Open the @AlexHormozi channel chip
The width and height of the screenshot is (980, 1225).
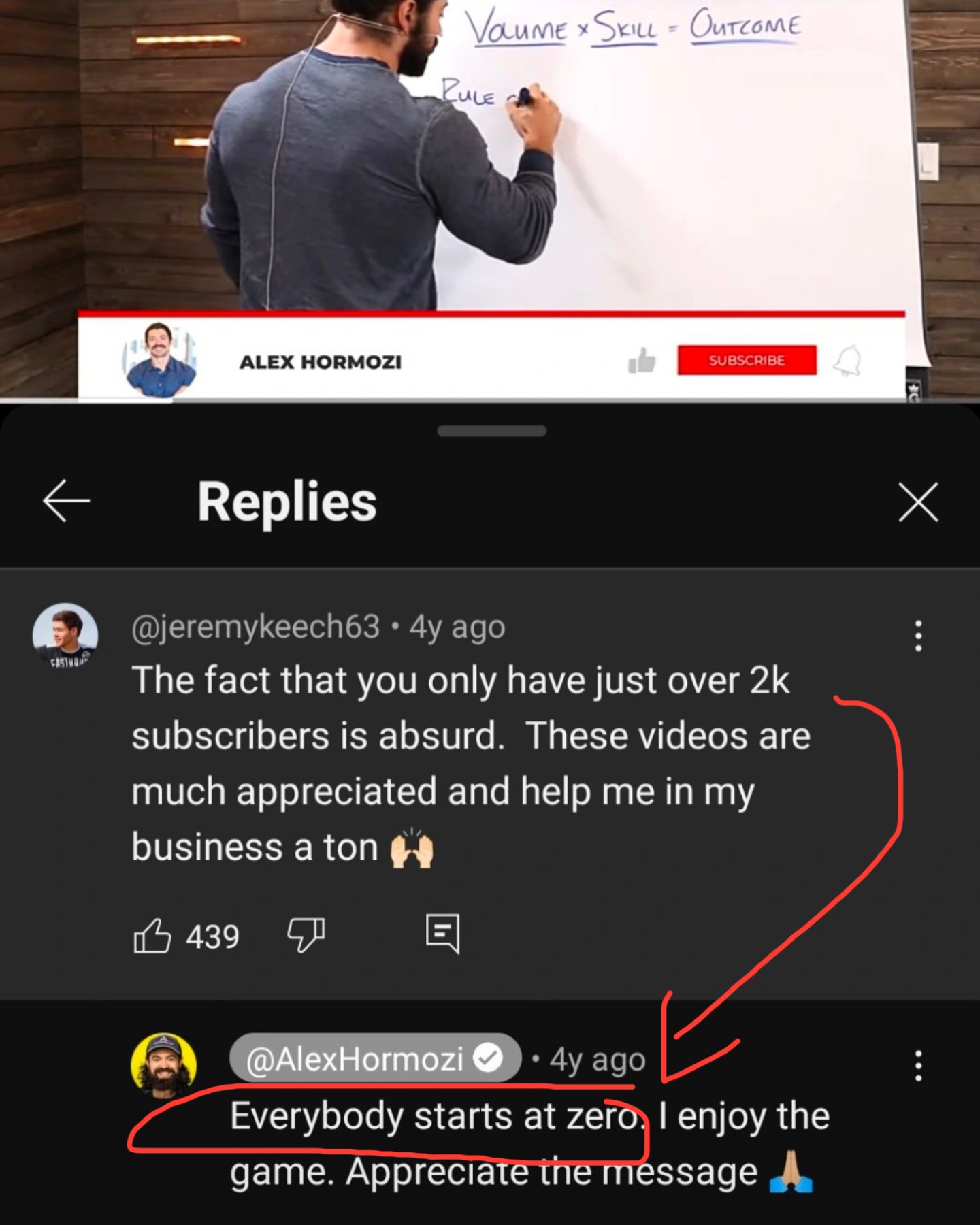(375, 1058)
